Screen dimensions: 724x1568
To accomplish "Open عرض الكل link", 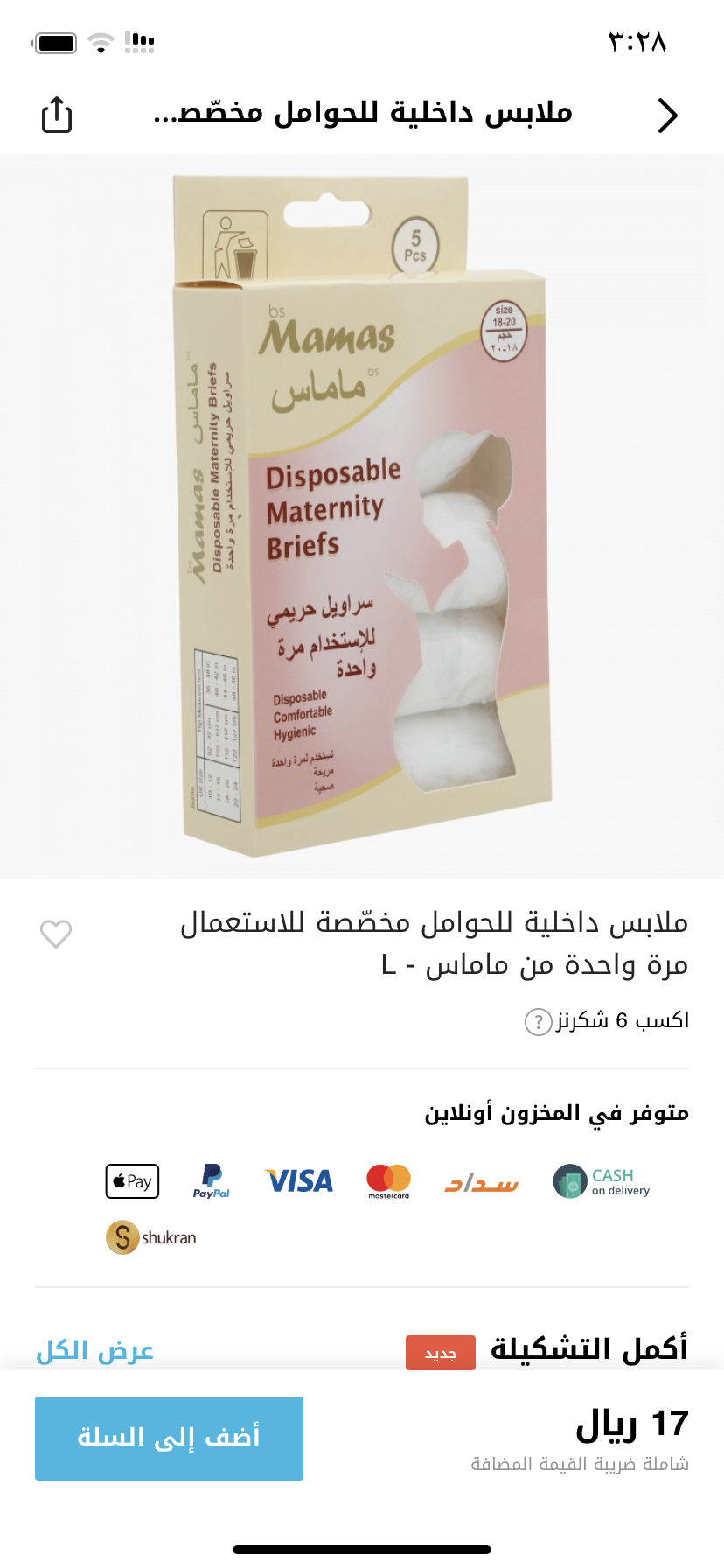I will [x=94, y=1350].
